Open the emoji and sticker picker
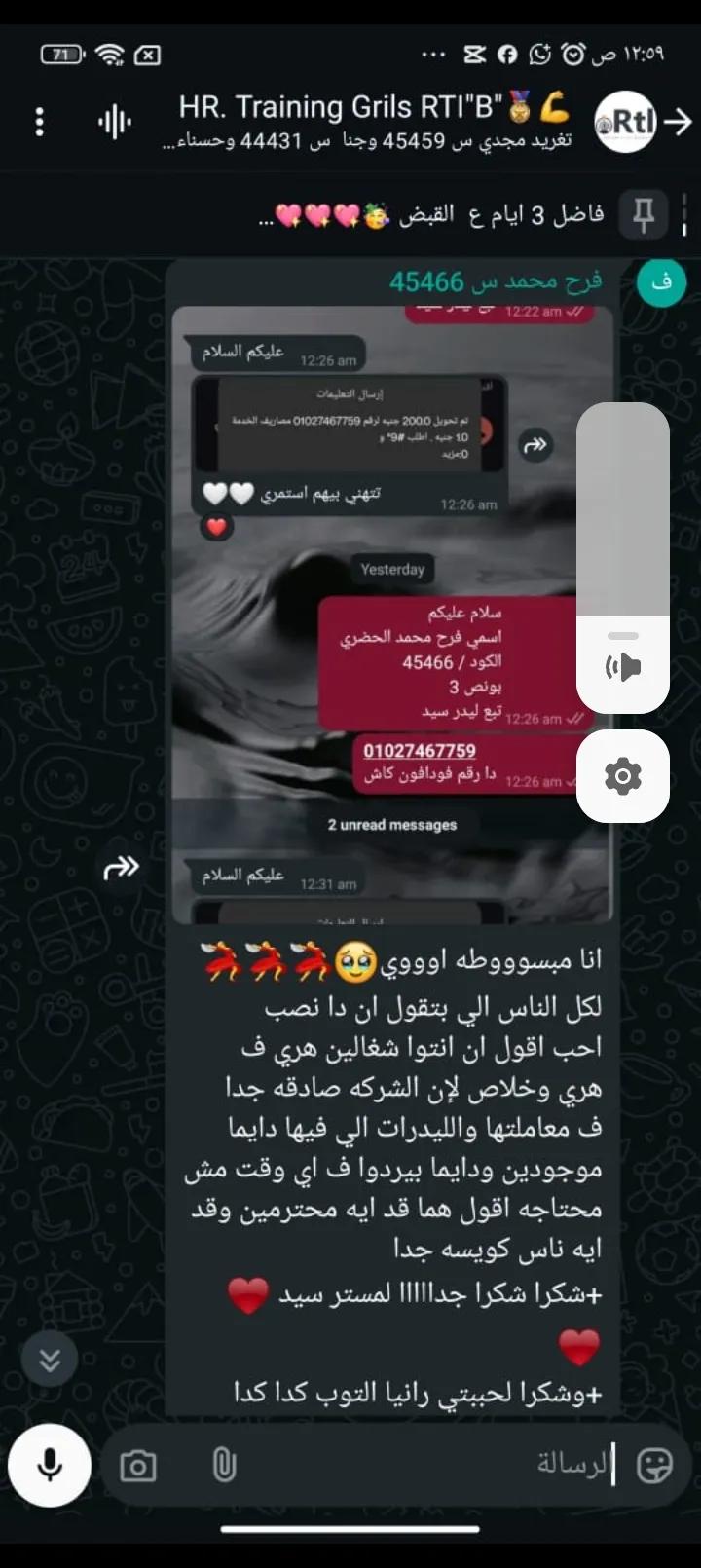Viewport: 701px width, 1568px height. pyautogui.click(x=654, y=1465)
